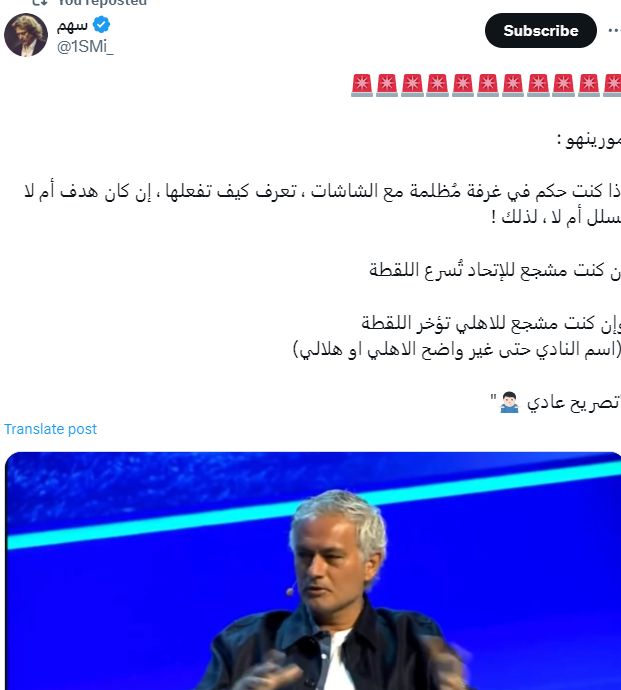Open the attached video of the man speaking
This screenshot has height=690, width=621.
click(x=313, y=571)
